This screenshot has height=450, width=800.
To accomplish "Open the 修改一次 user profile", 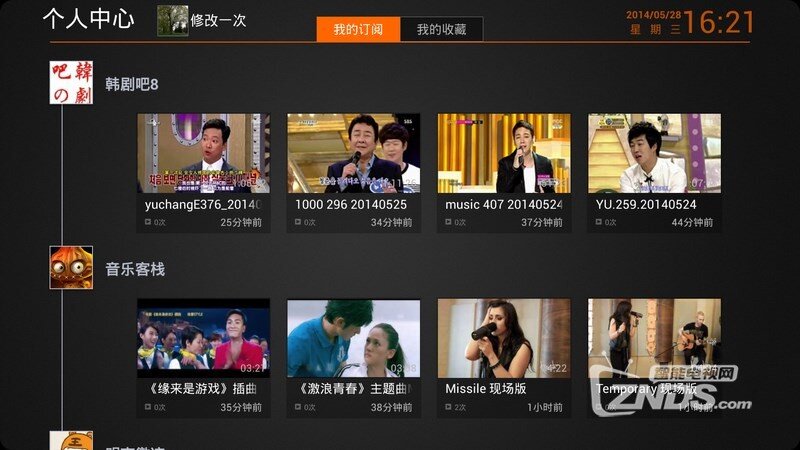I will [x=202, y=20].
